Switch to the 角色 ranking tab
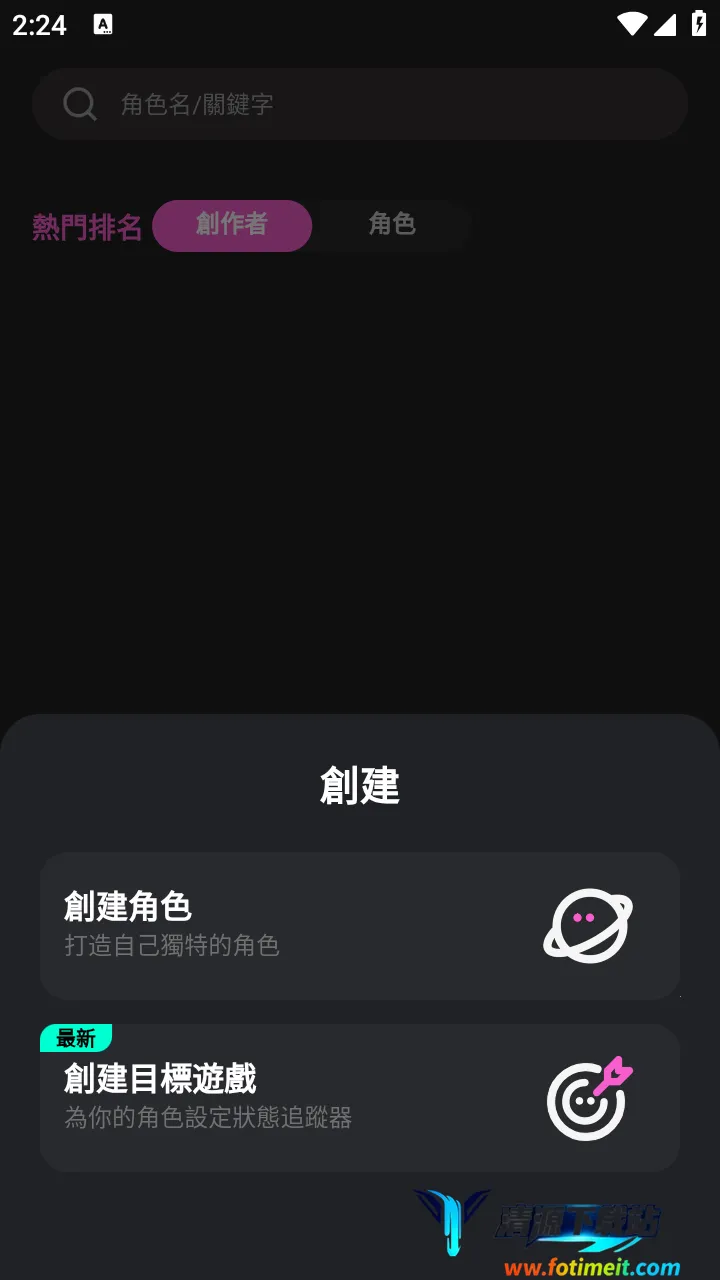Image resolution: width=720 pixels, height=1280 pixels. click(392, 225)
